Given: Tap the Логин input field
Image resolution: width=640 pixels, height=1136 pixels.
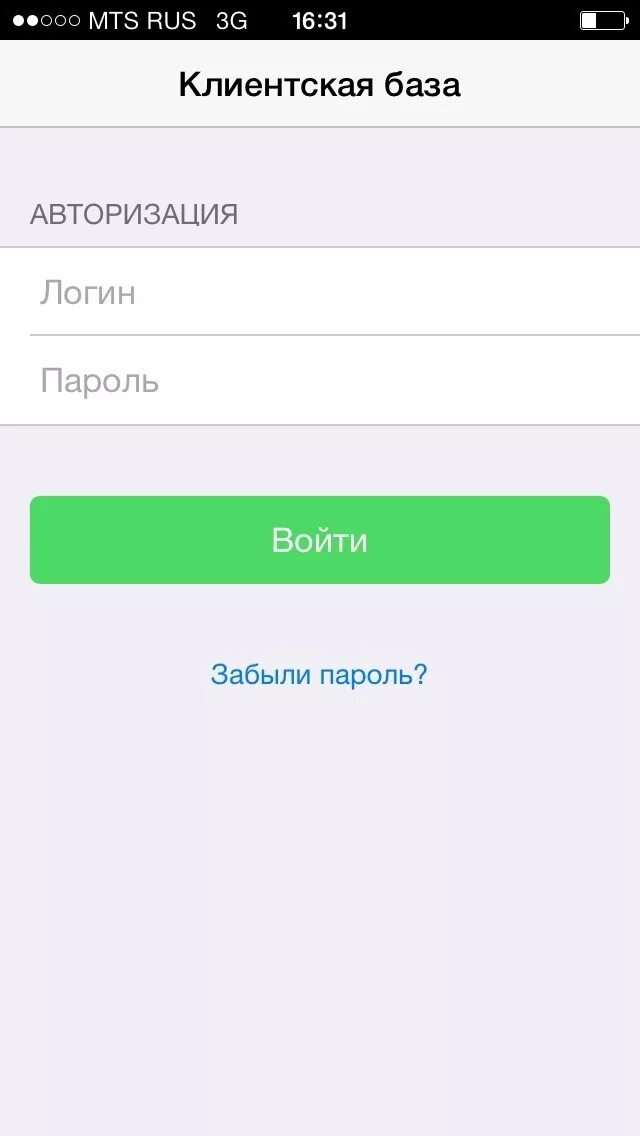Looking at the screenshot, I should (x=320, y=292).
